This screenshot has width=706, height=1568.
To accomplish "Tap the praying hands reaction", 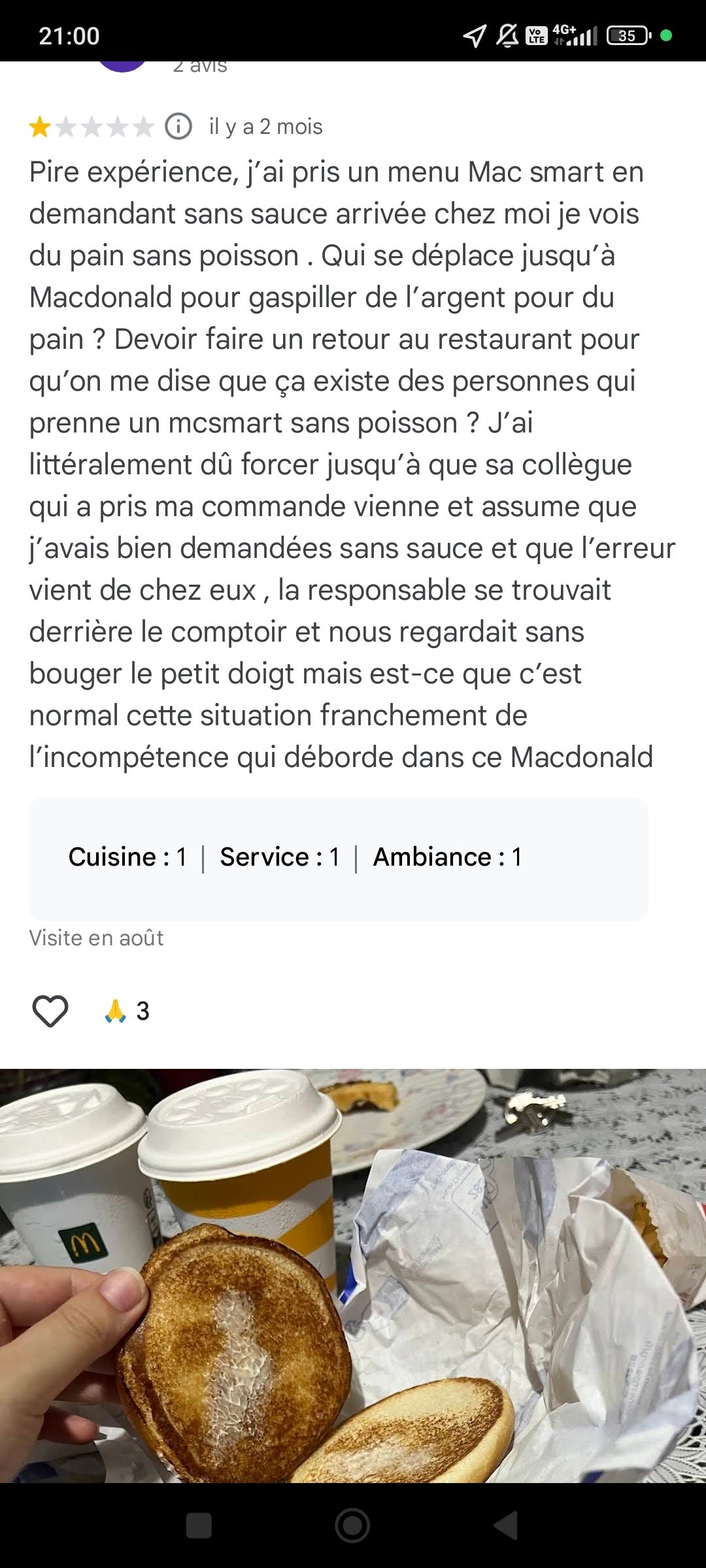I will (116, 1011).
